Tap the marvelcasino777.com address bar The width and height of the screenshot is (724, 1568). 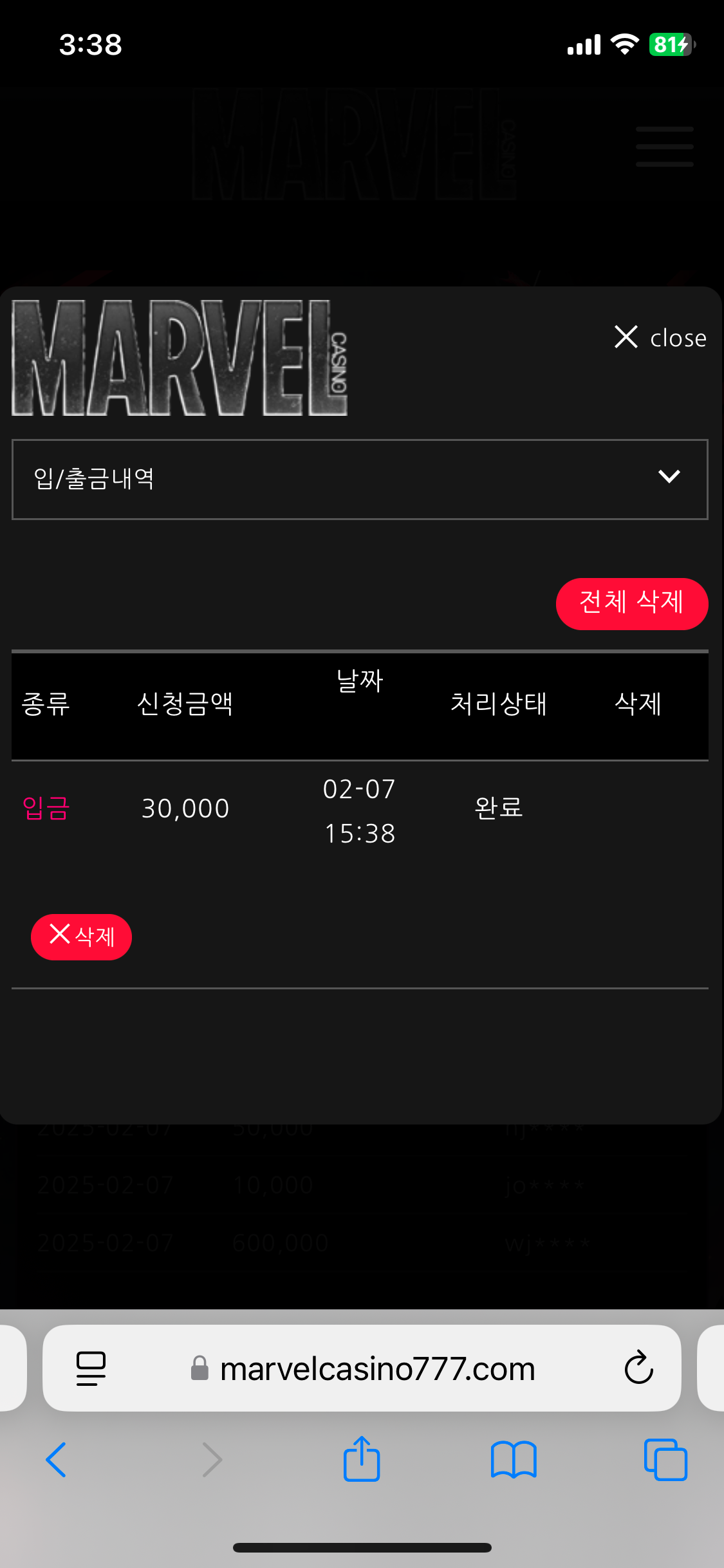[x=377, y=1368]
